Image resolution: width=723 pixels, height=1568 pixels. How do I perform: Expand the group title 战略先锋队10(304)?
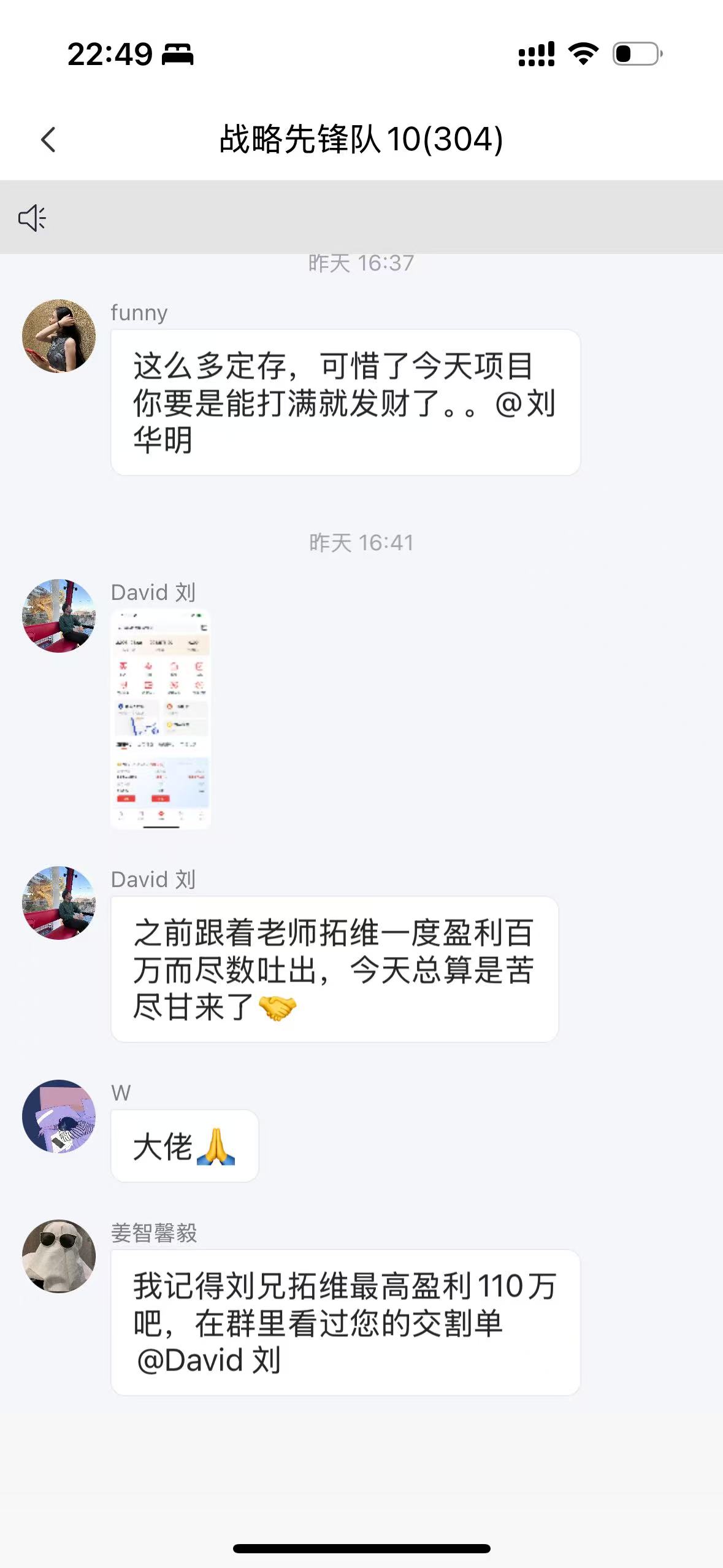pos(361,140)
